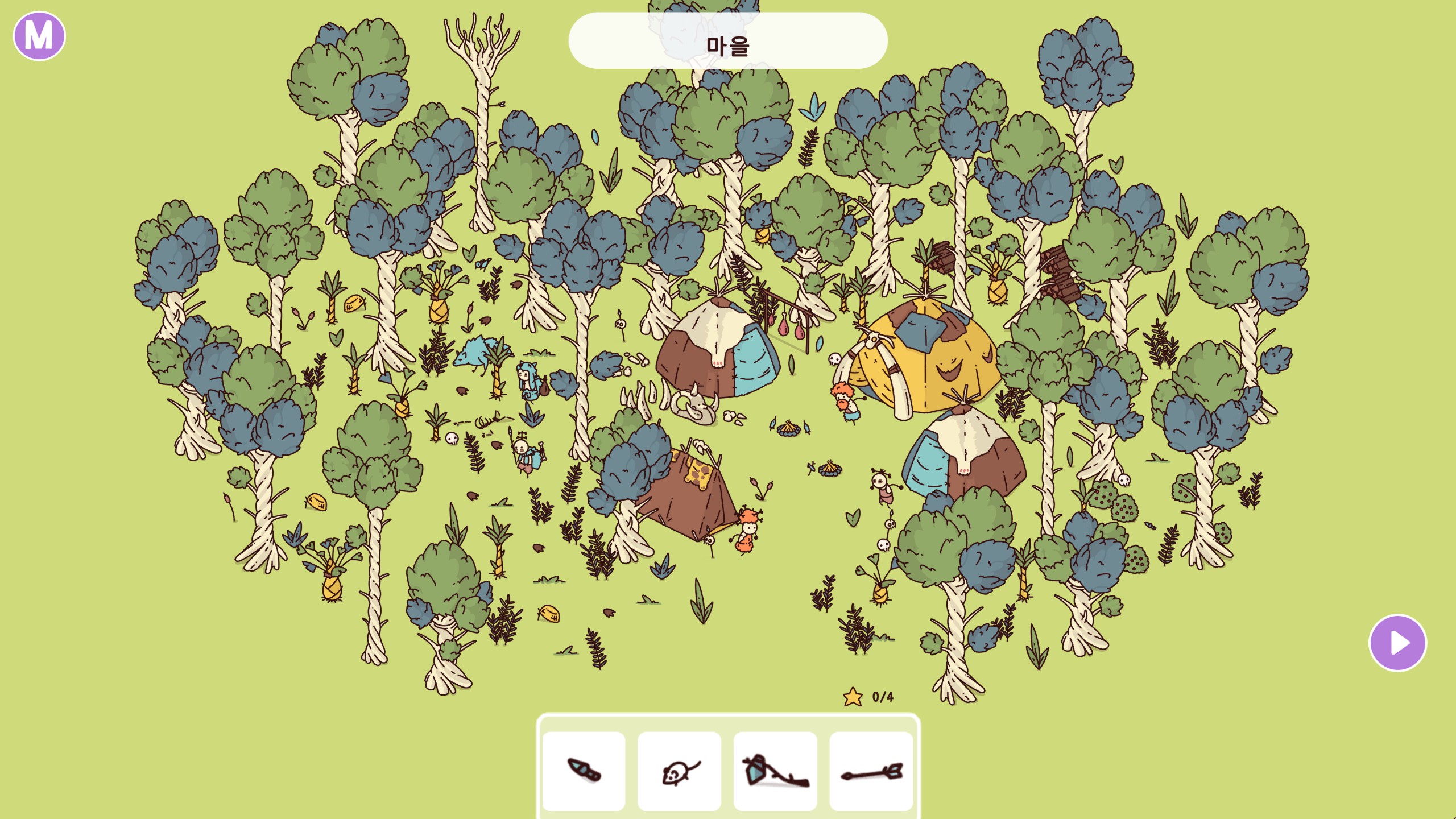Open the purple M menu button

(39, 36)
